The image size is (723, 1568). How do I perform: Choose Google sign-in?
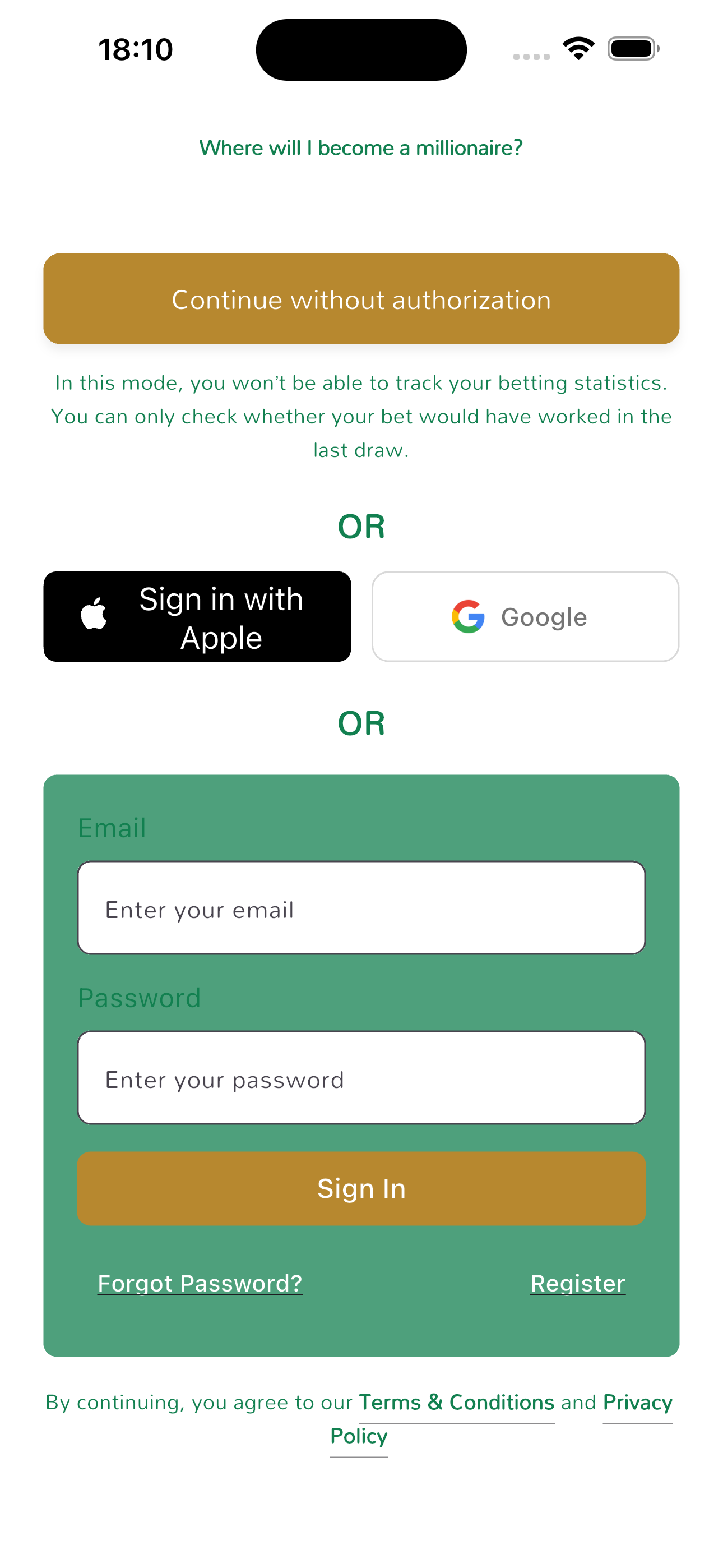coord(525,617)
